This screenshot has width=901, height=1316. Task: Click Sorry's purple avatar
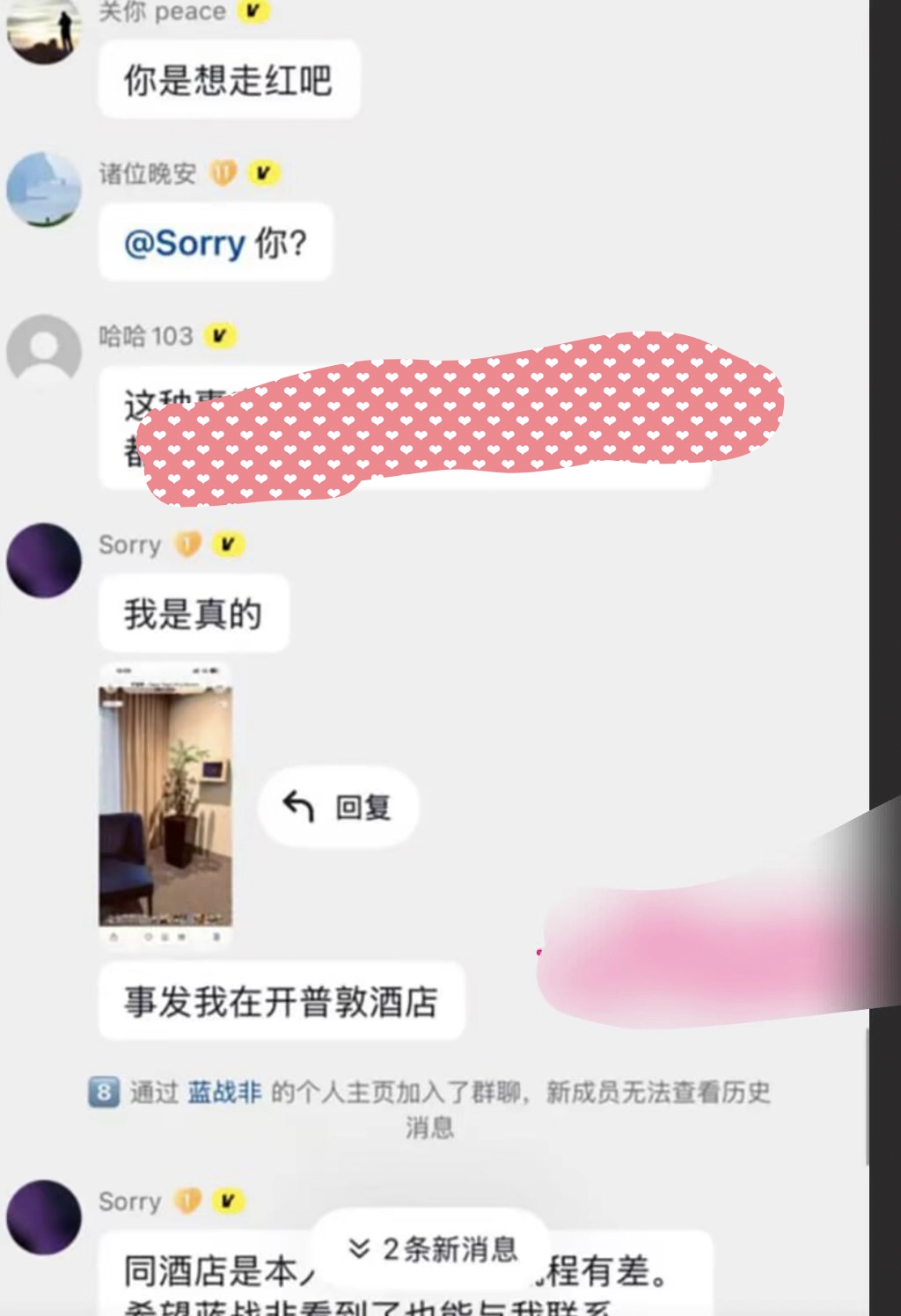(x=45, y=560)
